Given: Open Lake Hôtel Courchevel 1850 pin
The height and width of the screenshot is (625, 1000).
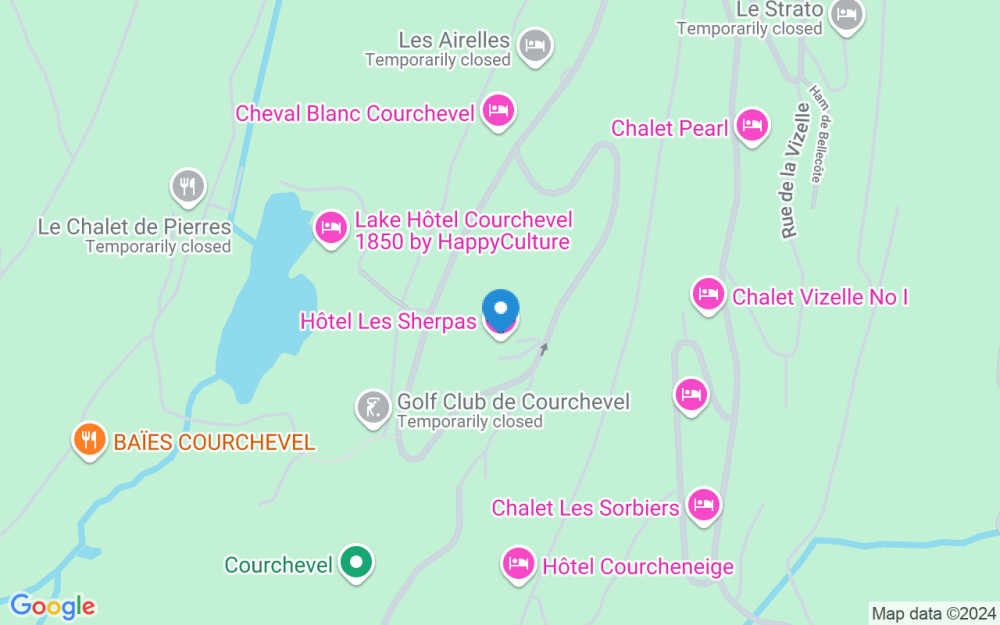Looking at the screenshot, I should point(331,228).
